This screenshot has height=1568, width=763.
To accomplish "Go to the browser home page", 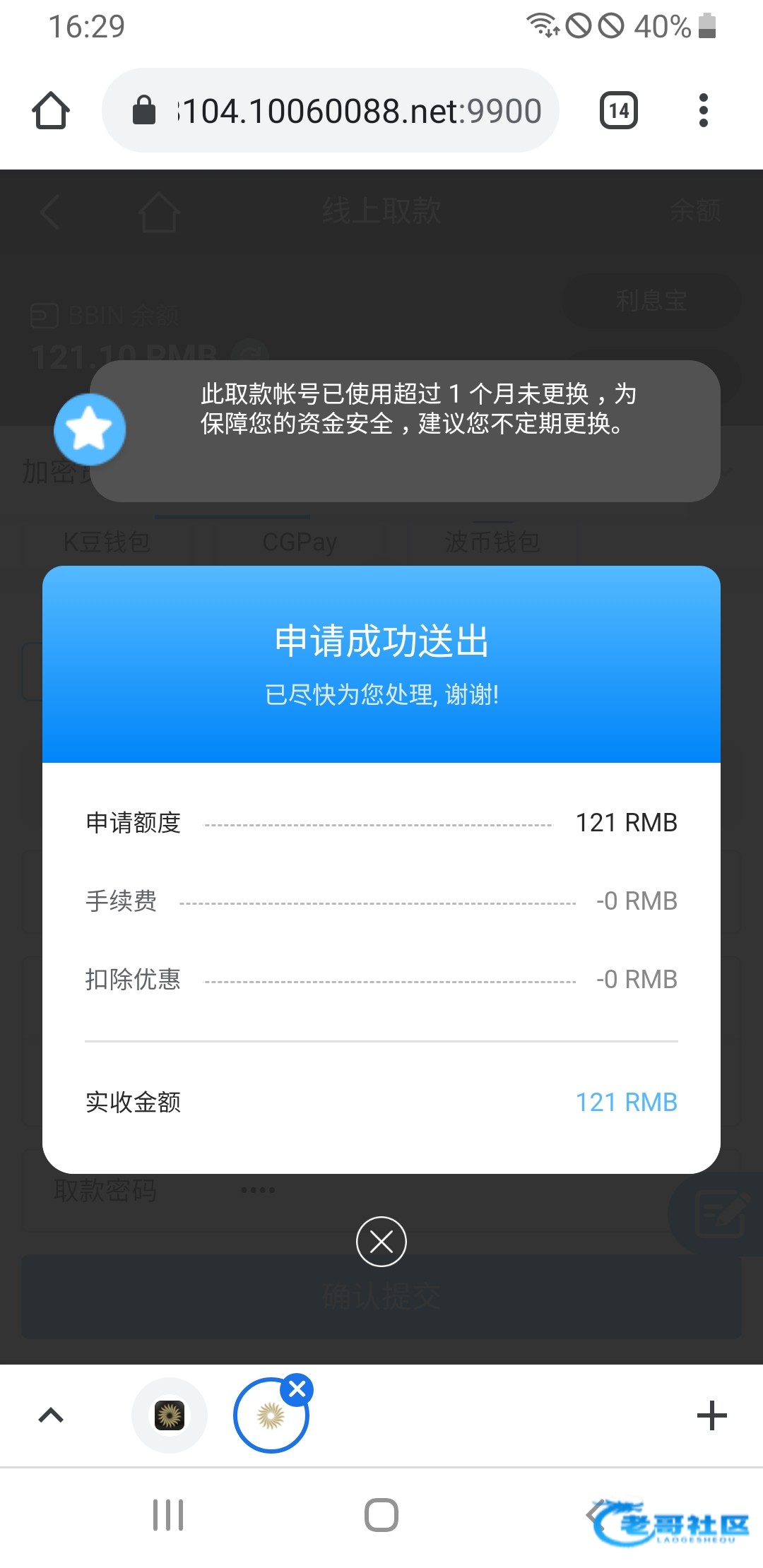I will tap(51, 111).
